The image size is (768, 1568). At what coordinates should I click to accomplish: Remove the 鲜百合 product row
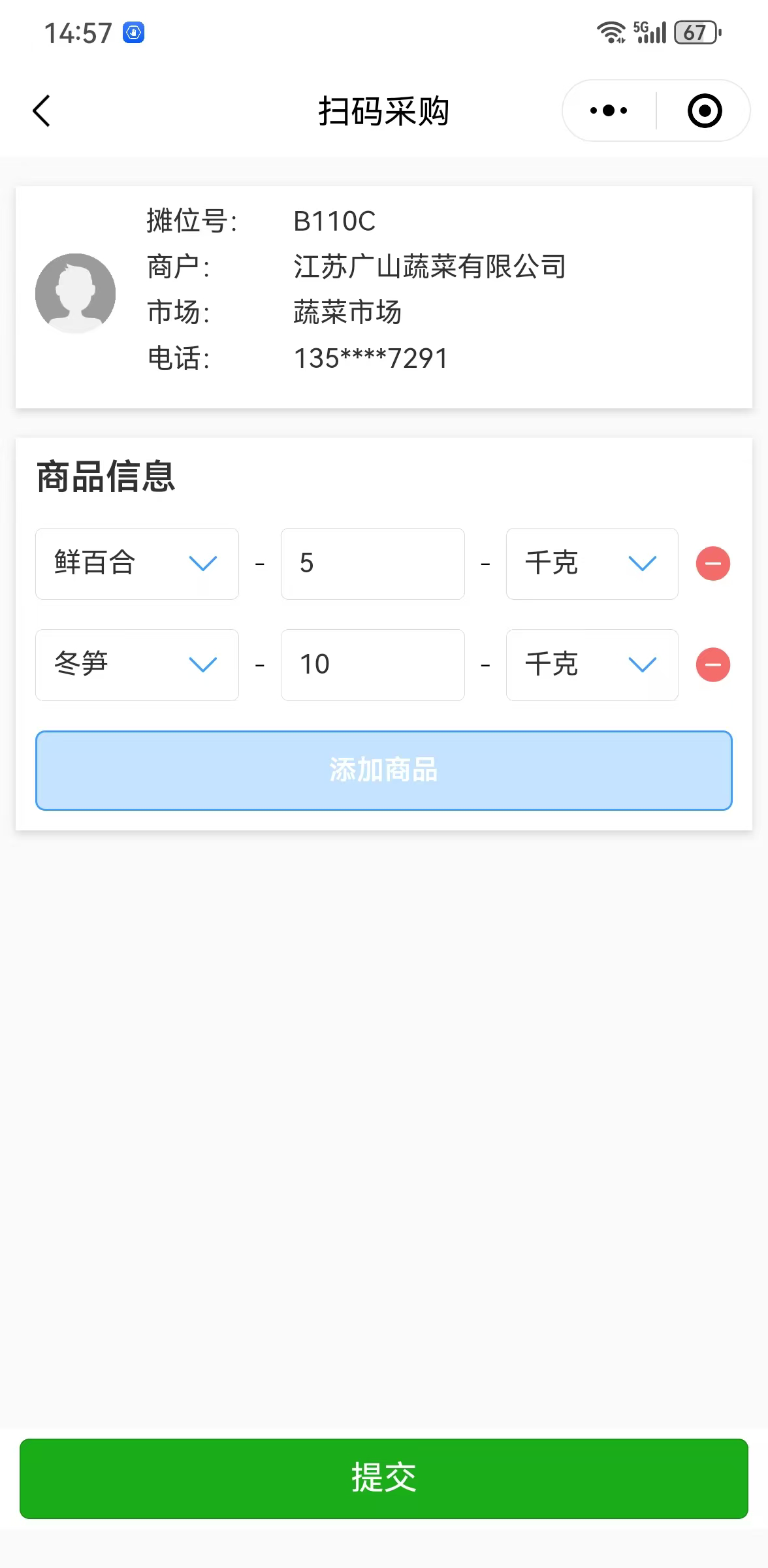pos(713,563)
